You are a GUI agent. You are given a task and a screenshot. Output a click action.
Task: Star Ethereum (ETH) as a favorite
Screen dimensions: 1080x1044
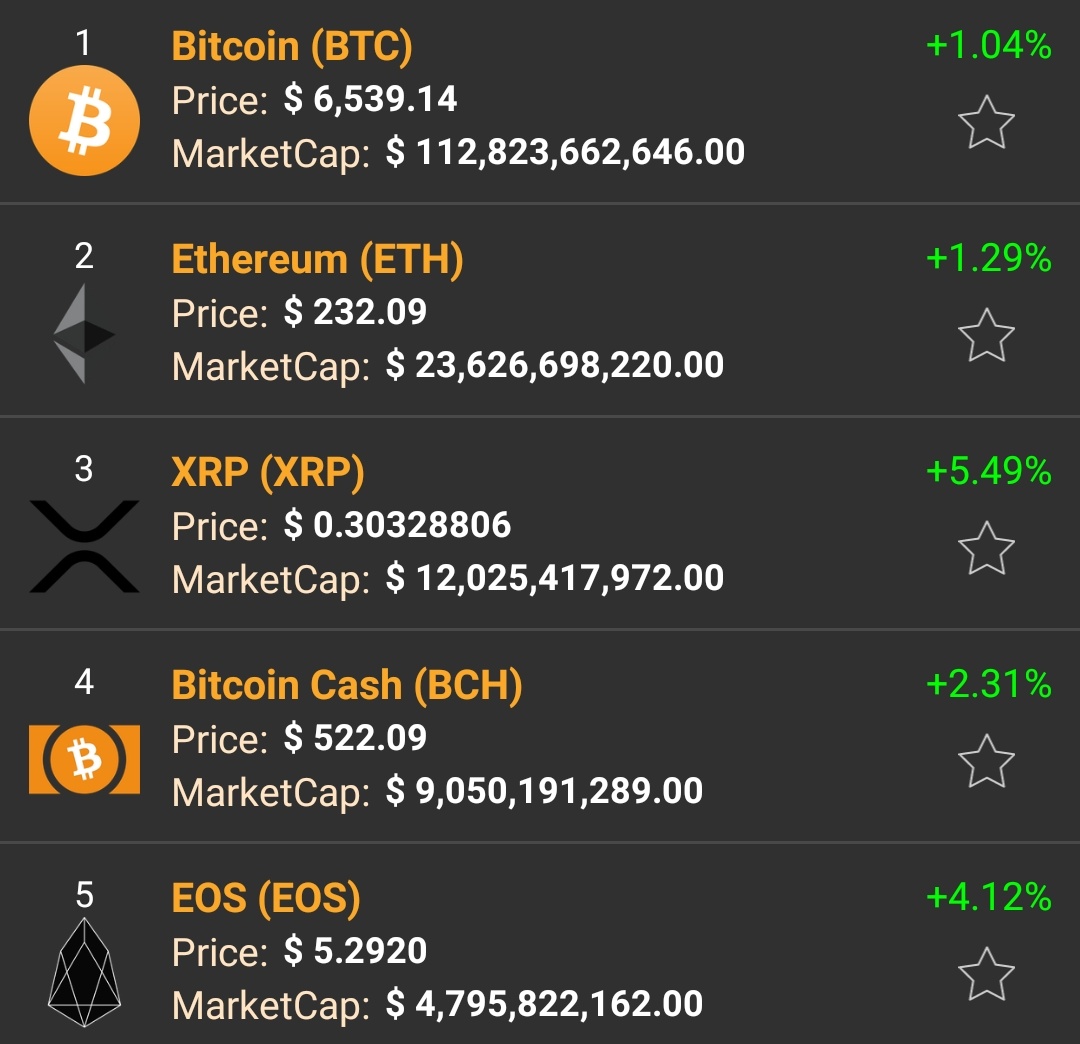tap(986, 335)
